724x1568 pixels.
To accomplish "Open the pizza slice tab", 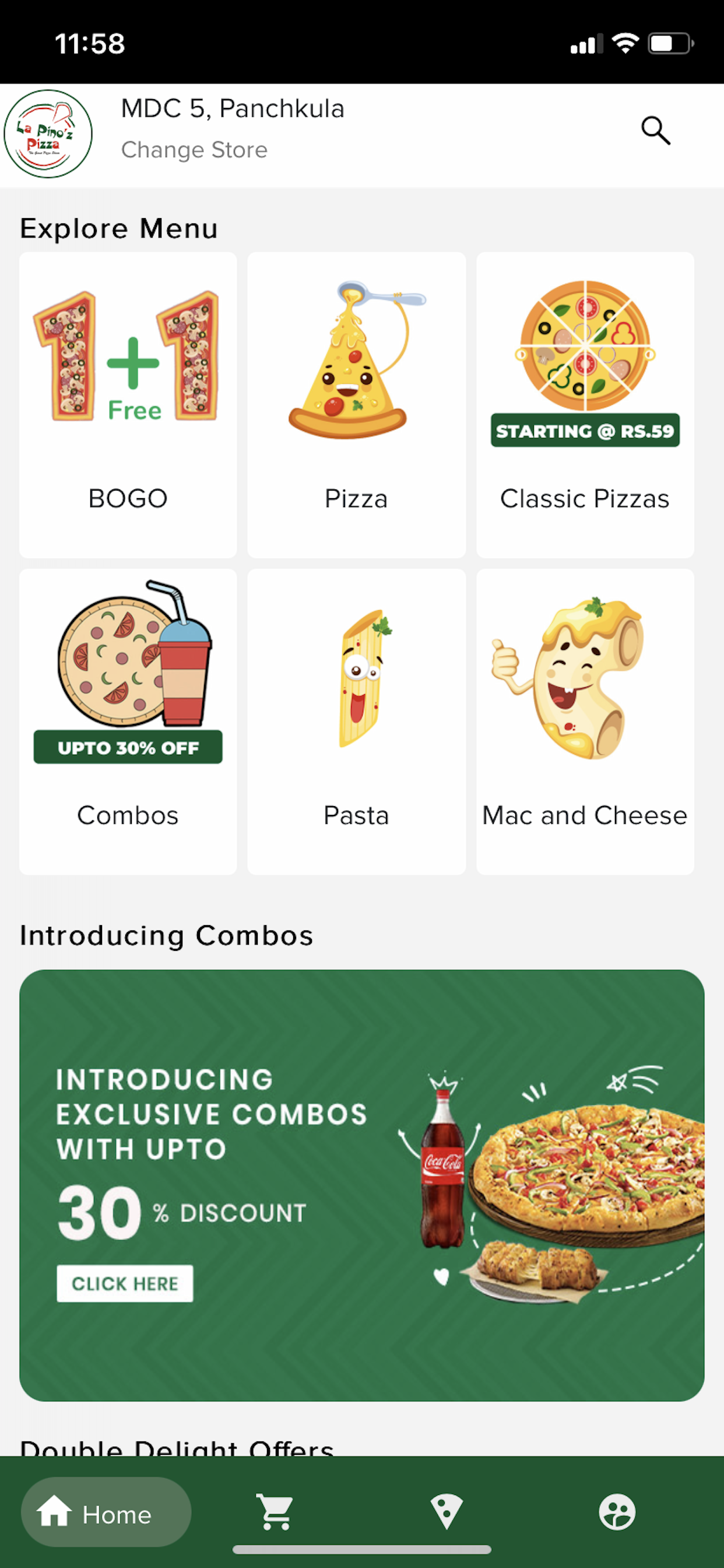I will coord(447,1513).
